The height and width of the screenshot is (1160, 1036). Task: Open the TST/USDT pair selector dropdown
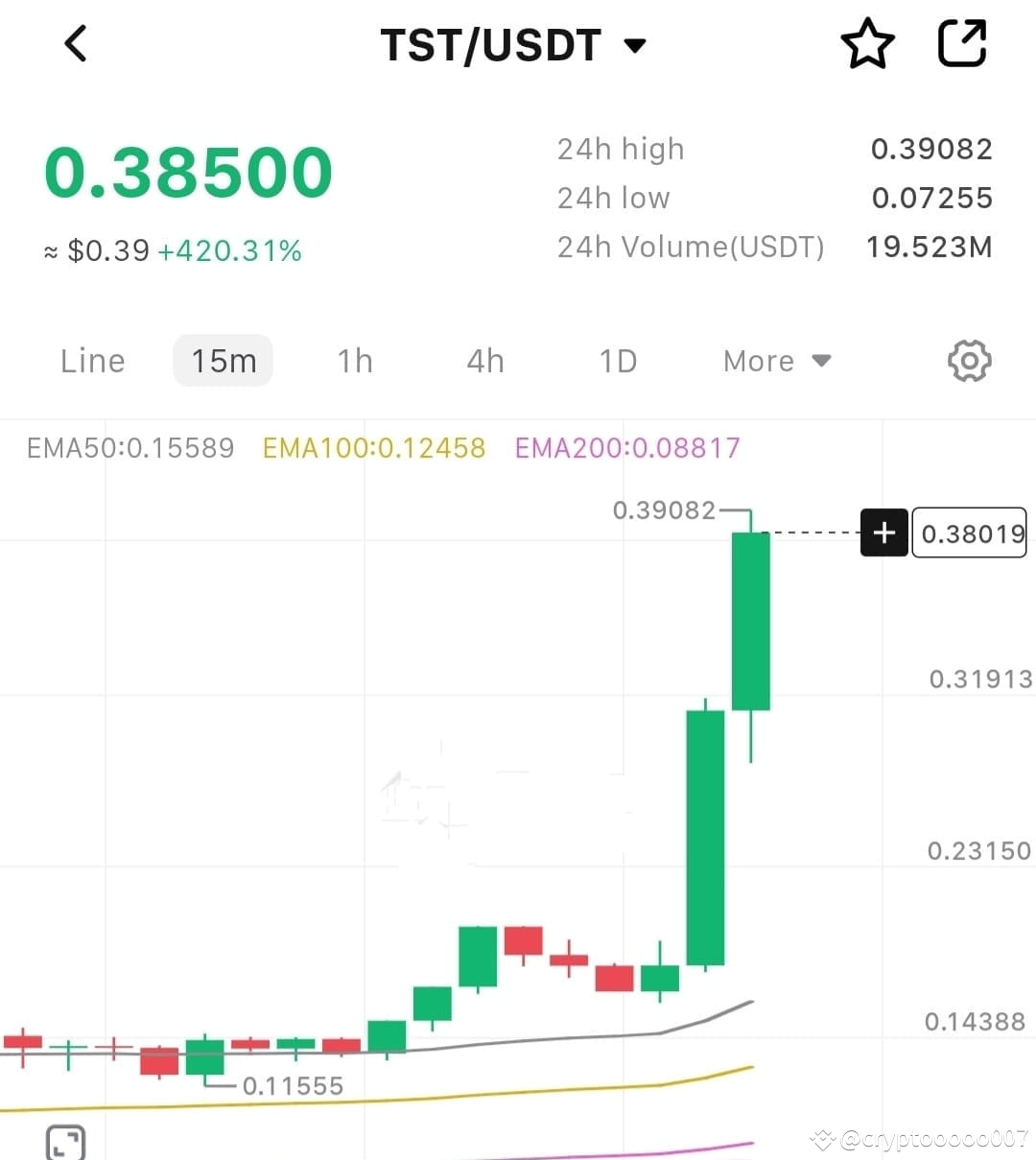click(x=515, y=43)
